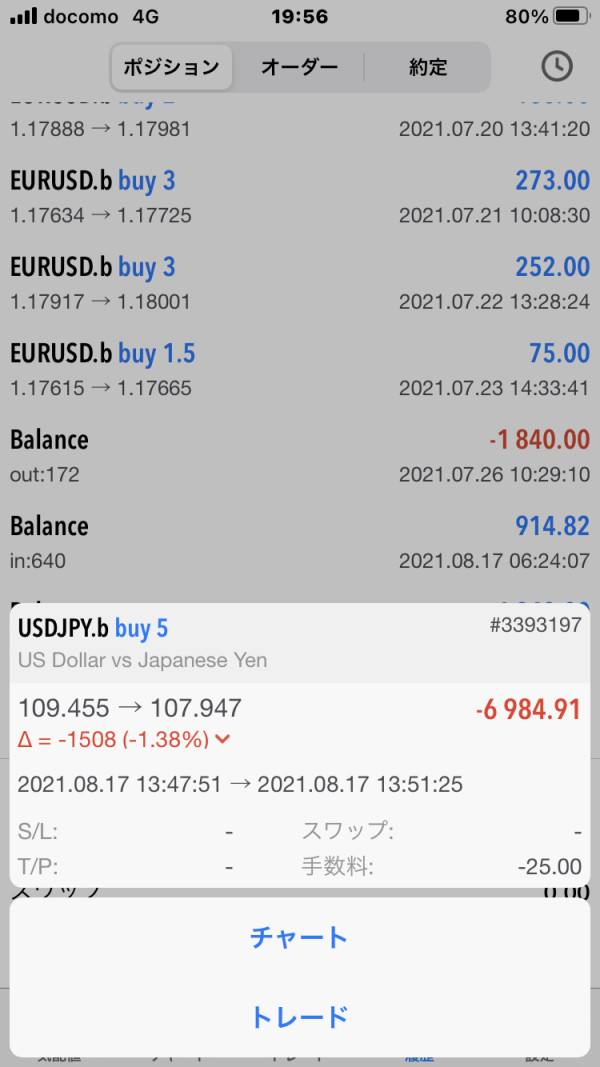Screen dimensions: 600x1067
Task: Switch to the オーダー tab
Action: (x=299, y=68)
